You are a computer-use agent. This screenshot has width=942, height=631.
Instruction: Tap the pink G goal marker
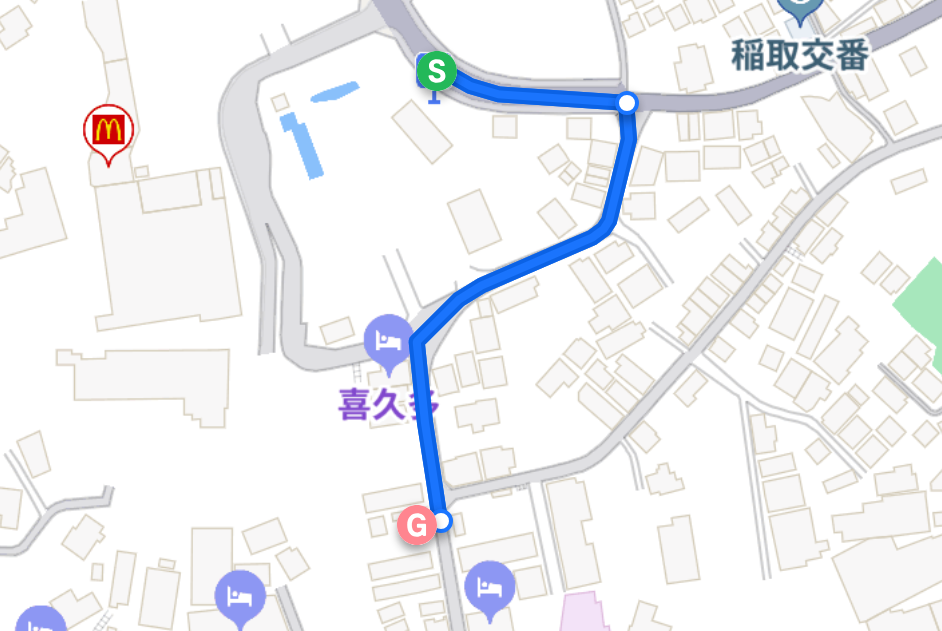point(417,524)
